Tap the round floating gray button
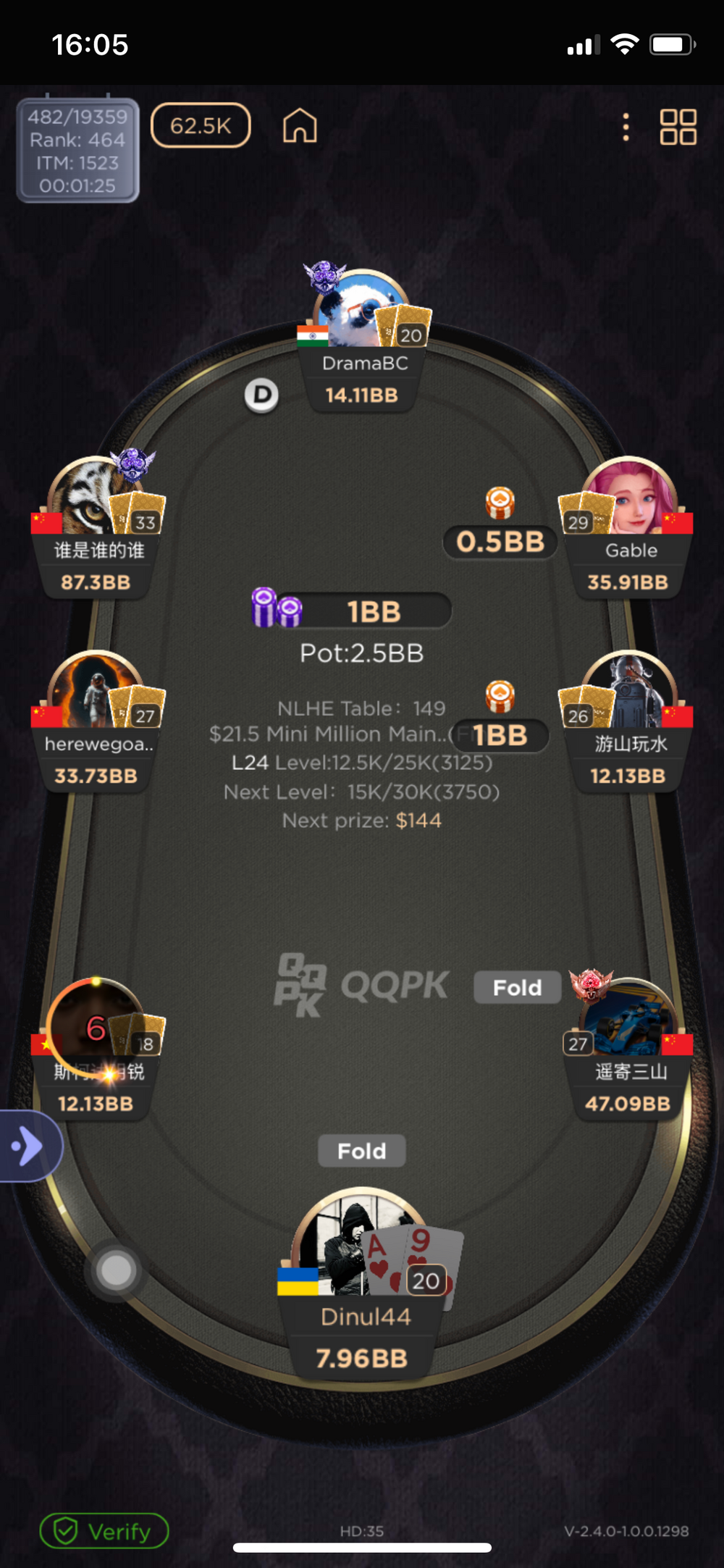The image size is (724, 1568). pyautogui.click(x=116, y=1270)
